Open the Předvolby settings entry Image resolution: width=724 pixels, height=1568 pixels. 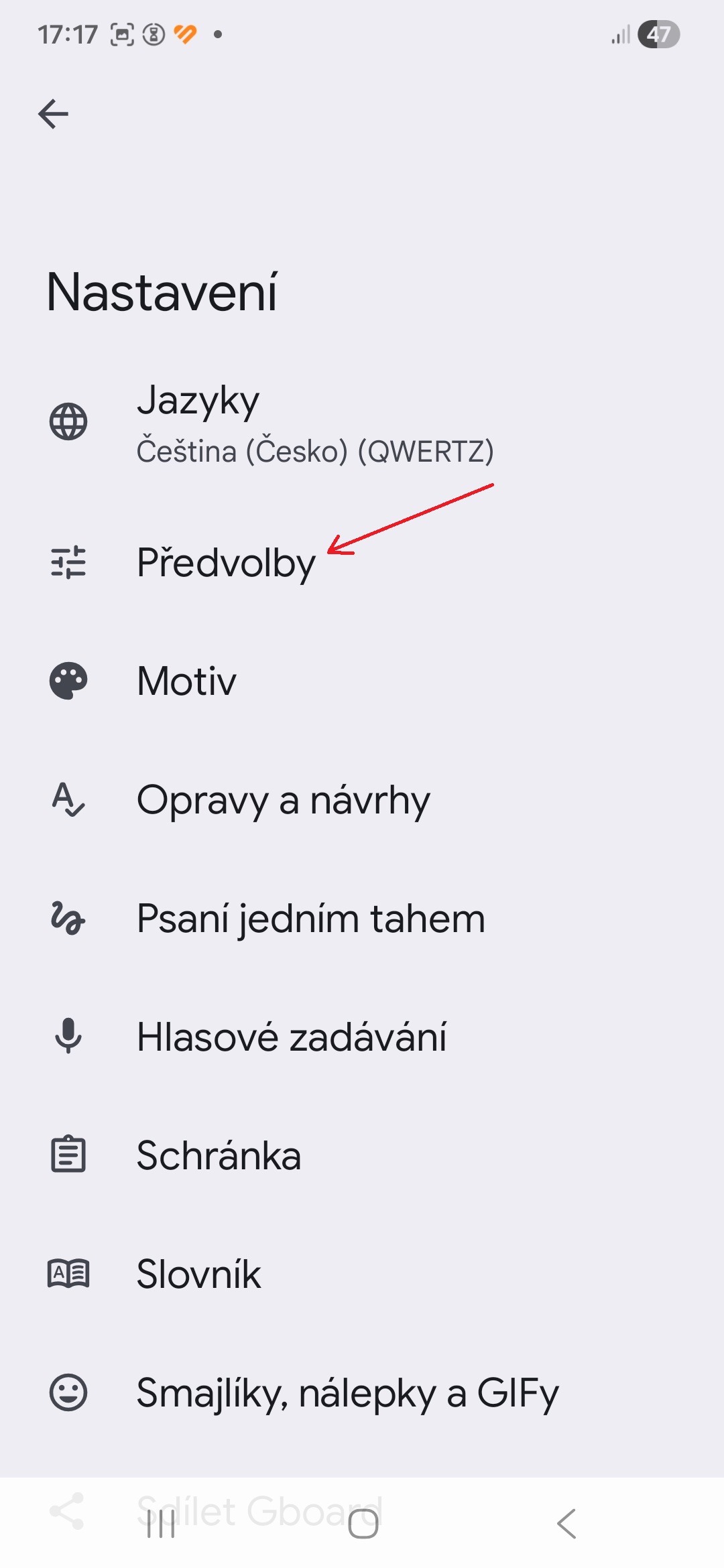[226, 564]
